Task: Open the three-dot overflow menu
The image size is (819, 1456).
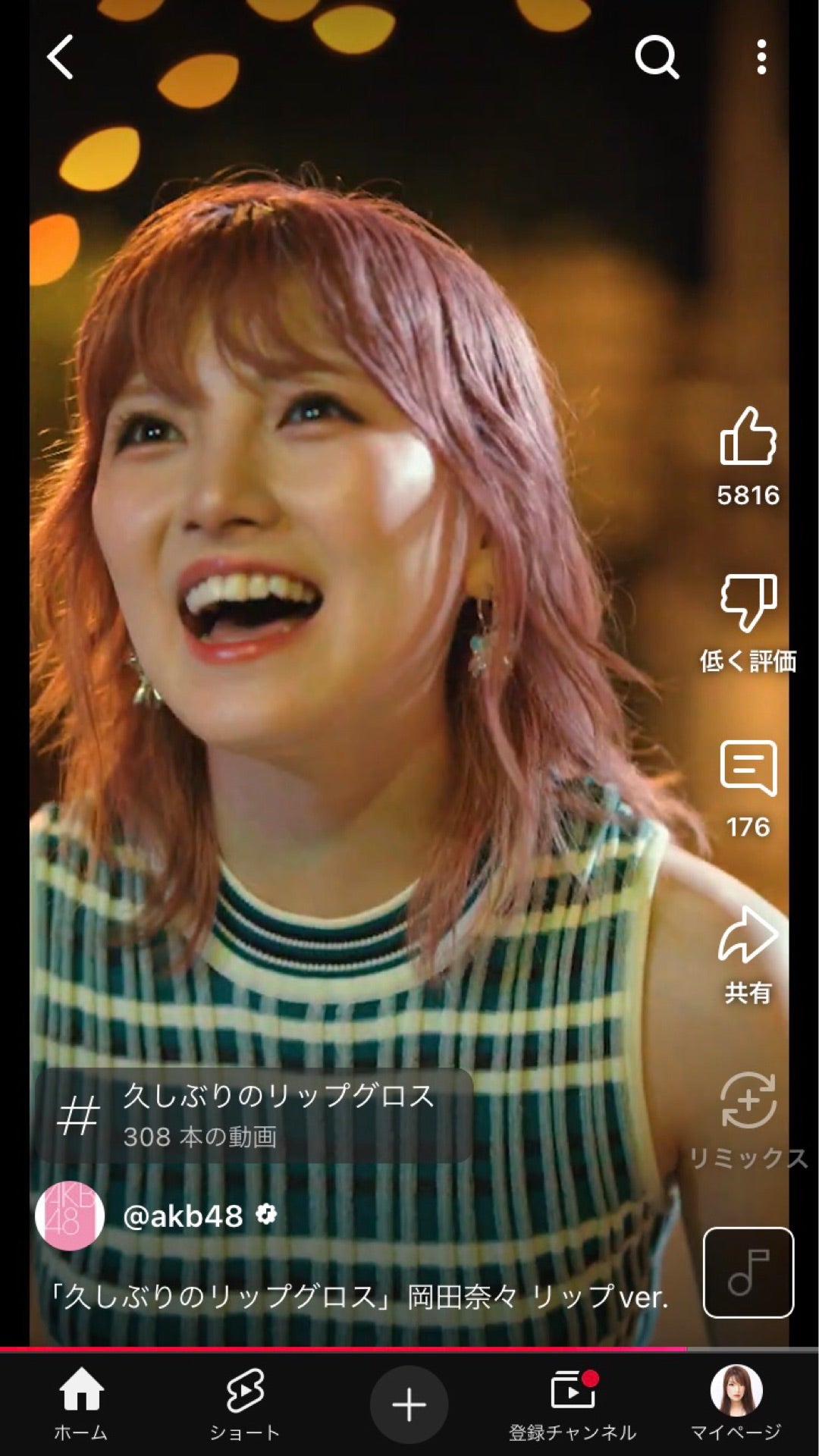Action: click(761, 57)
